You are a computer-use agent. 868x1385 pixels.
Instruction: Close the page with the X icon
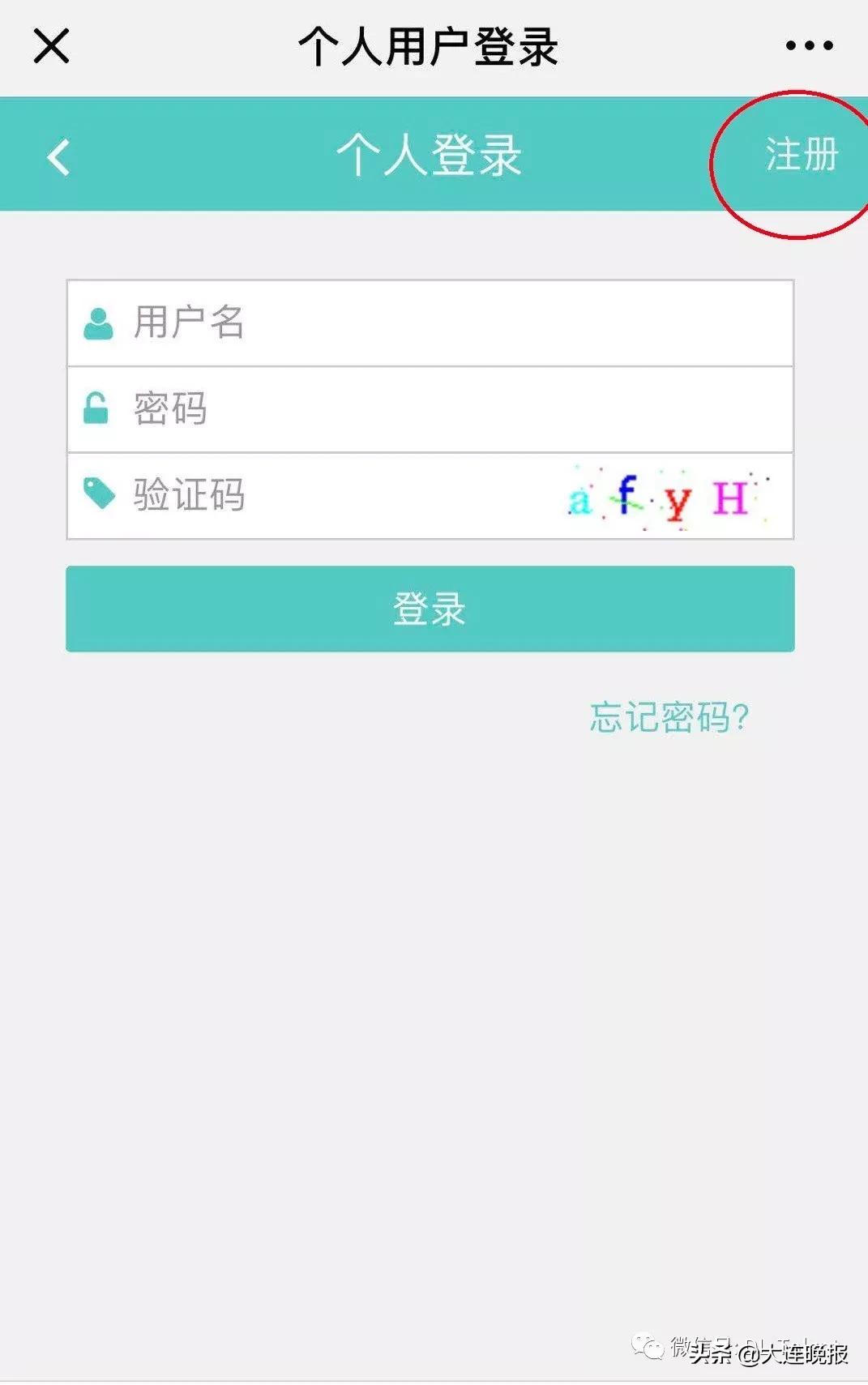click(50, 46)
